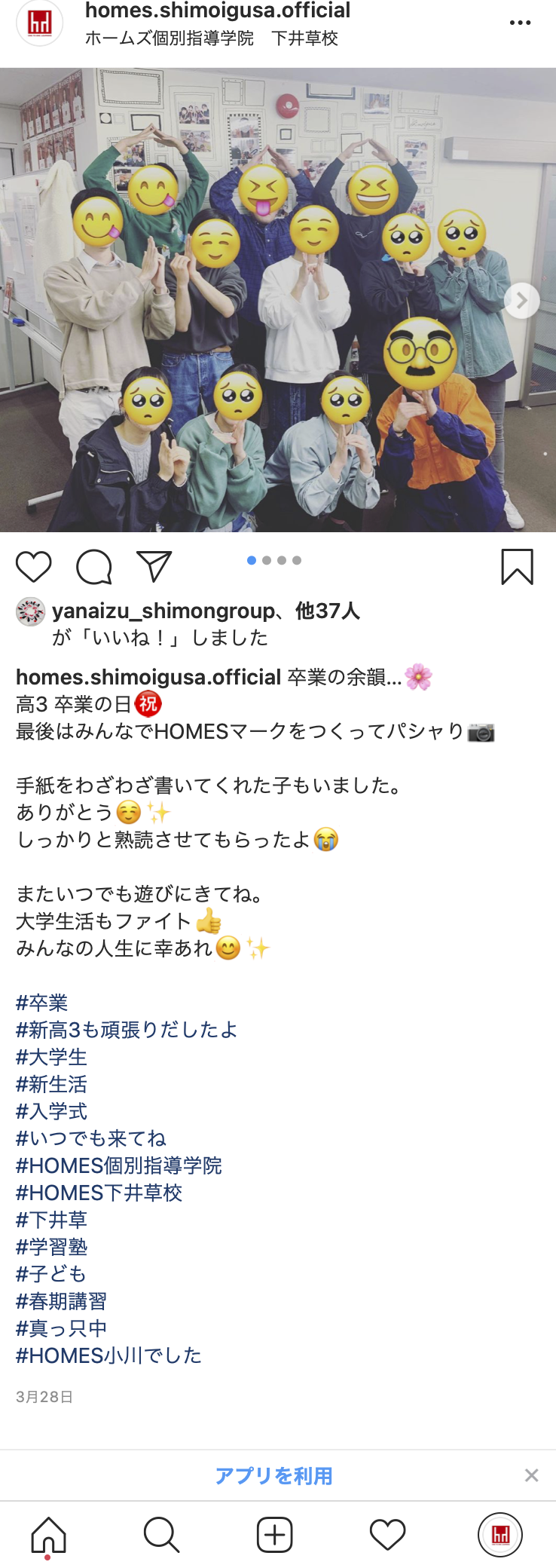This screenshot has width=556, height=1568.
Task: Open the comments on this post
Action: click(94, 567)
